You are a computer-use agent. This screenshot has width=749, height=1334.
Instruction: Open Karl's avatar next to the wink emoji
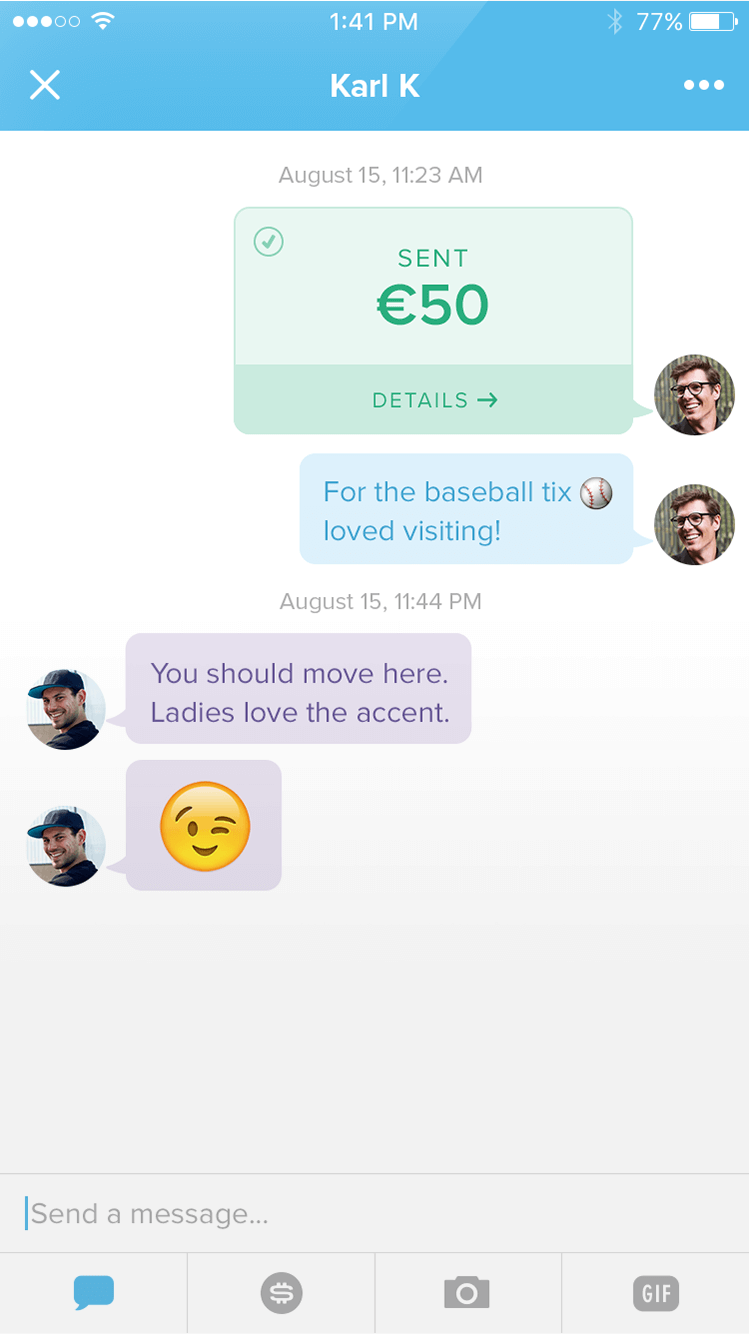click(65, 846)
